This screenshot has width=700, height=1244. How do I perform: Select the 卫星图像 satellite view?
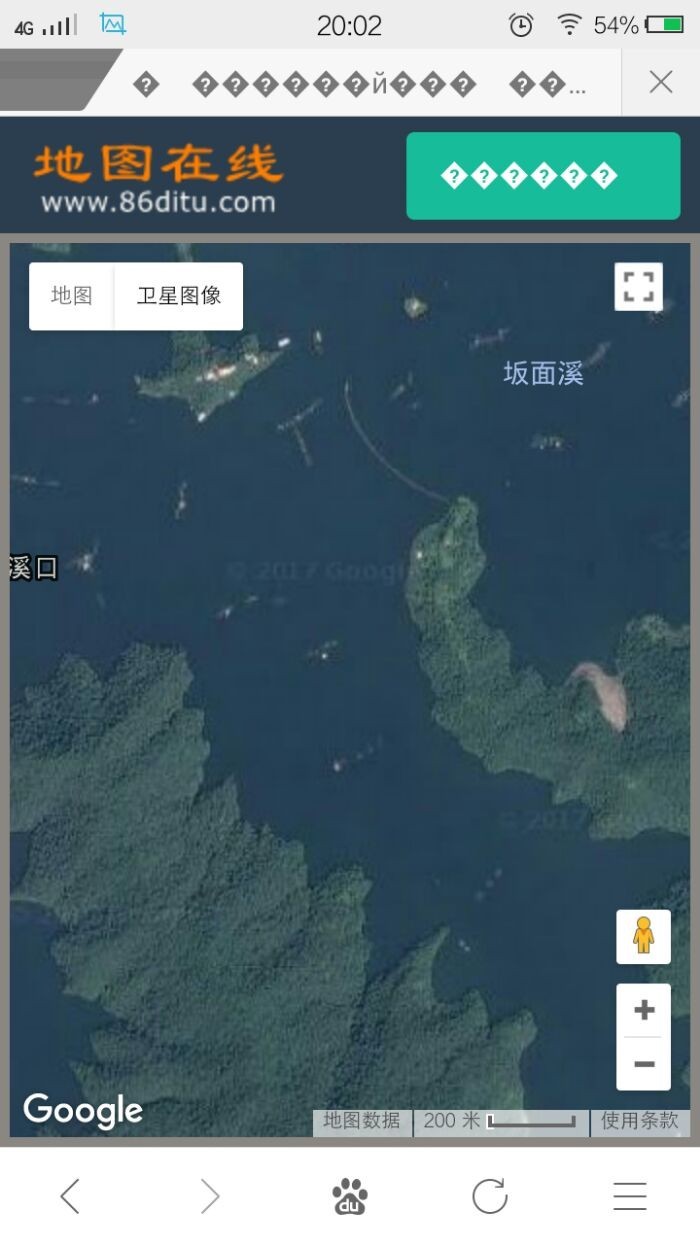(179, 296)
